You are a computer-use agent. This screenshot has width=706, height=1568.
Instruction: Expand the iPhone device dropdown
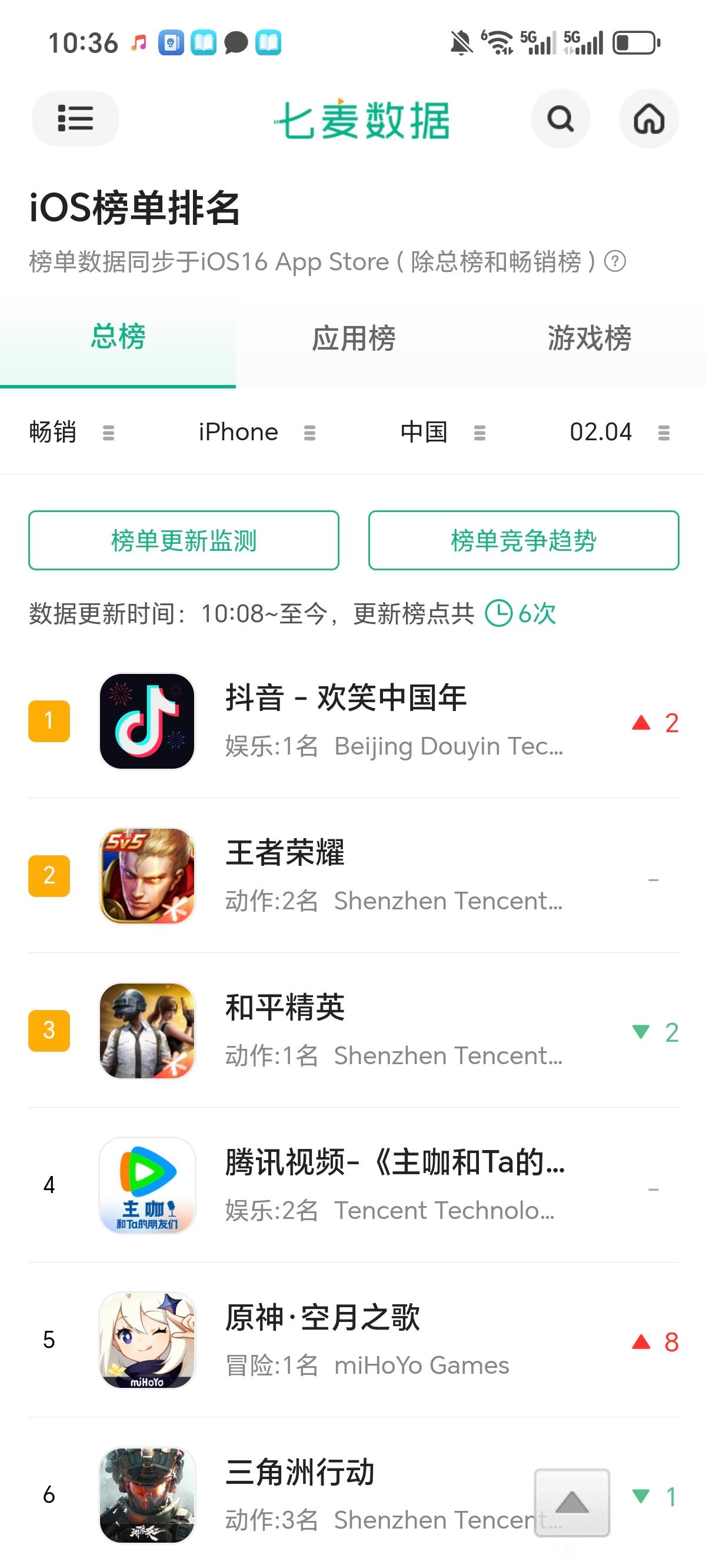257,432
